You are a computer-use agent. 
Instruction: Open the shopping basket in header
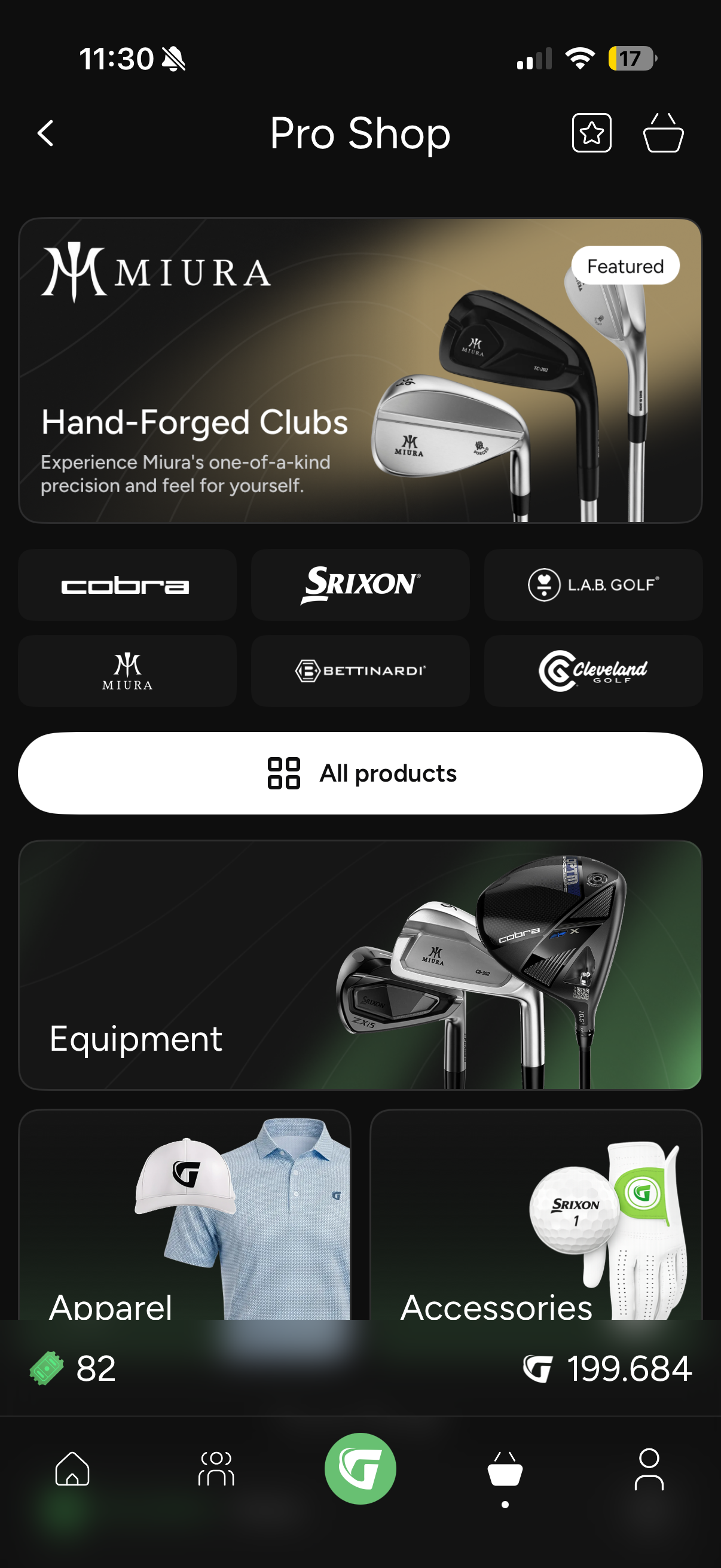click(x=663, y=133)
